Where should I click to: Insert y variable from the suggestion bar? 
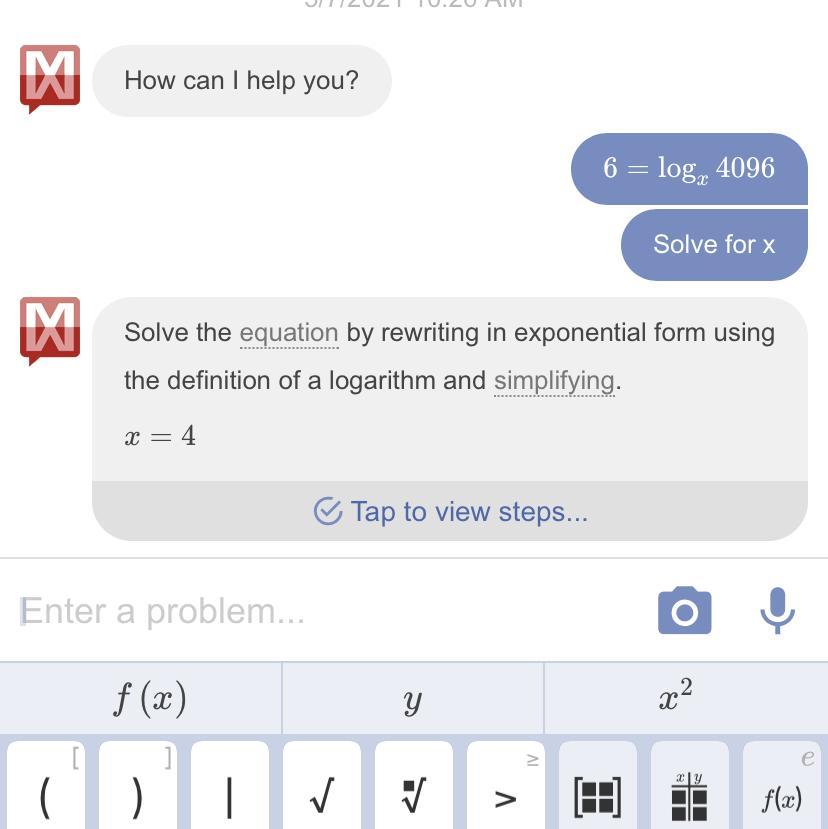point(412,698)
